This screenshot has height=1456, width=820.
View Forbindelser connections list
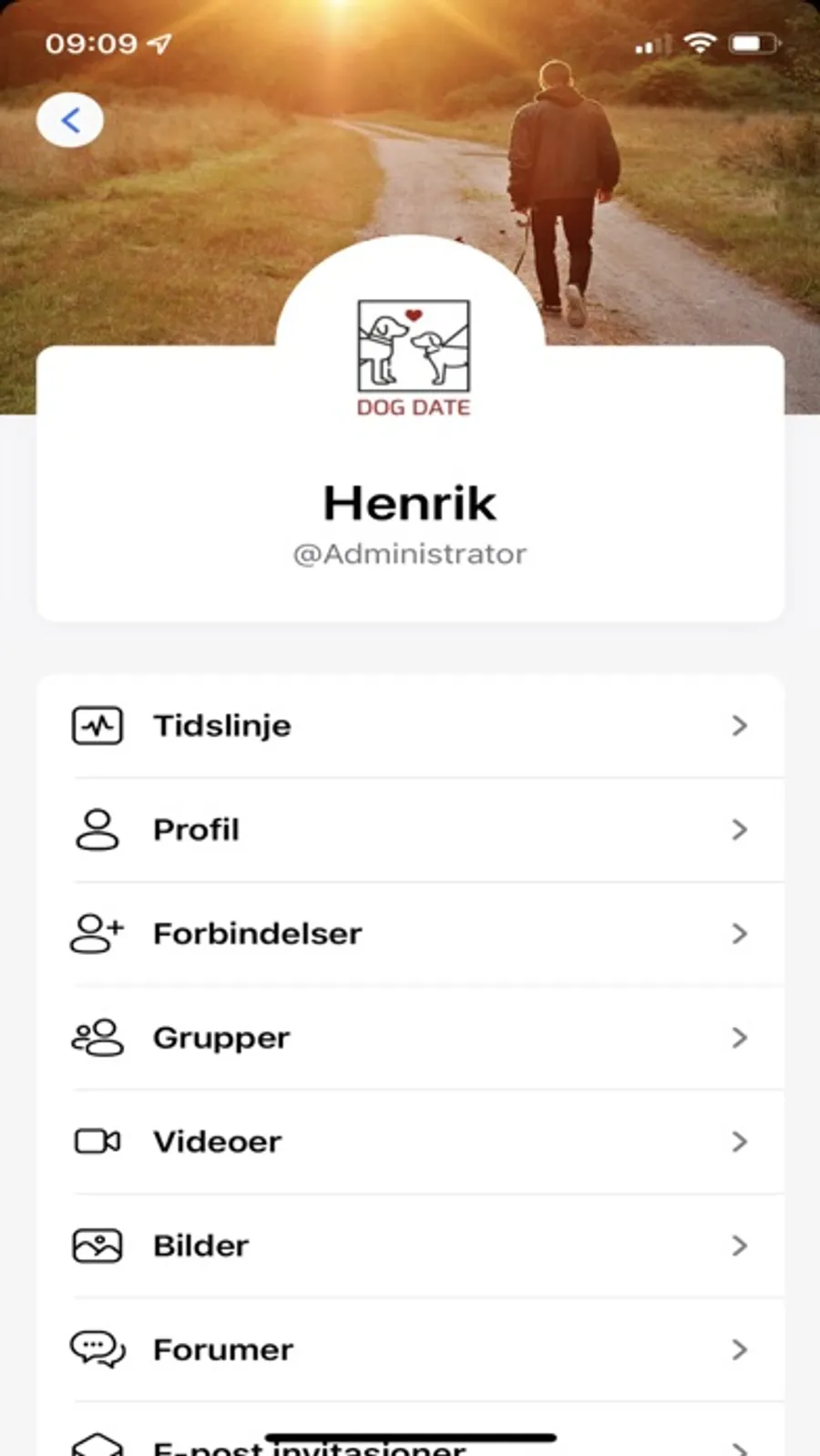click(410, 934)
